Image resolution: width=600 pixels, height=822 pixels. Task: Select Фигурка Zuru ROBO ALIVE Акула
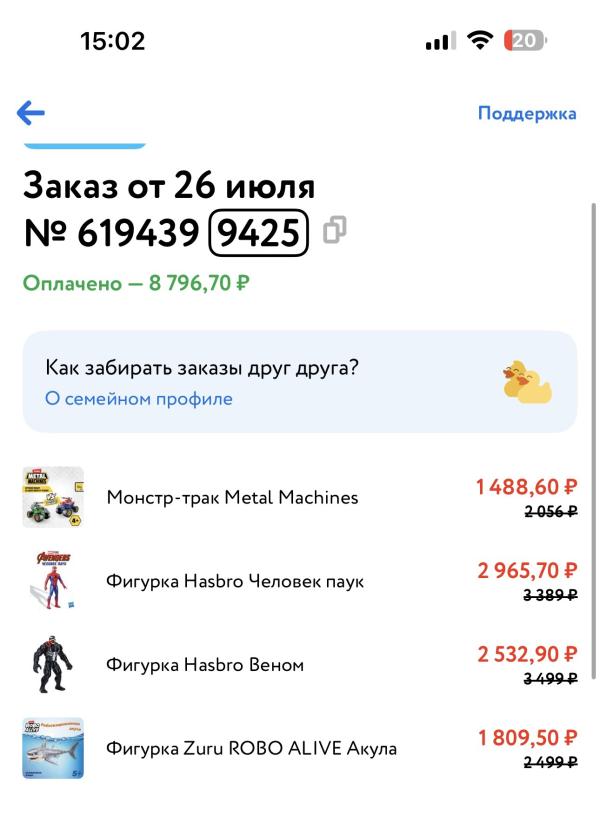coord(251,748)
